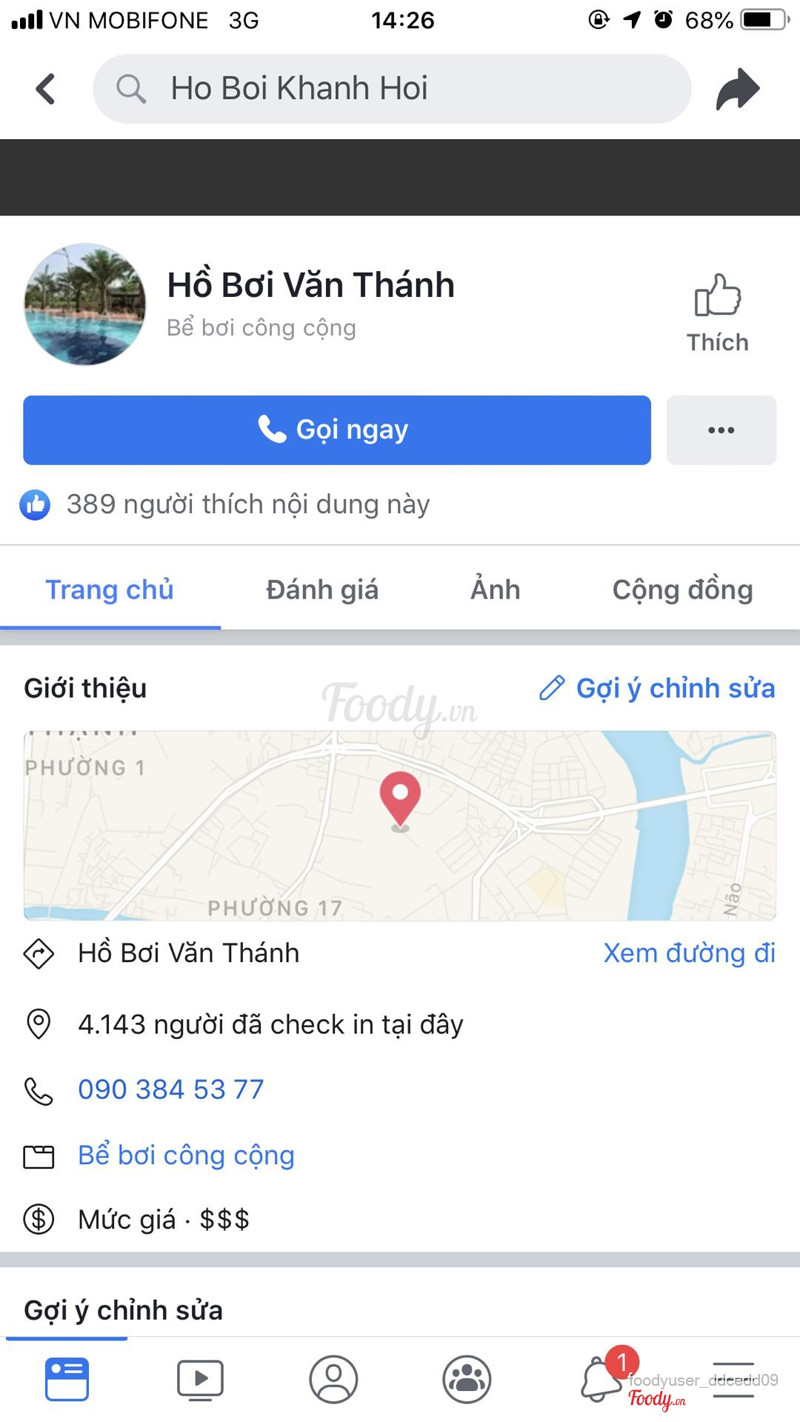The height and width of the screenshot is (1422, 800).
Task: Select the Trang chủ tab
Action: (x=109, y=590)
